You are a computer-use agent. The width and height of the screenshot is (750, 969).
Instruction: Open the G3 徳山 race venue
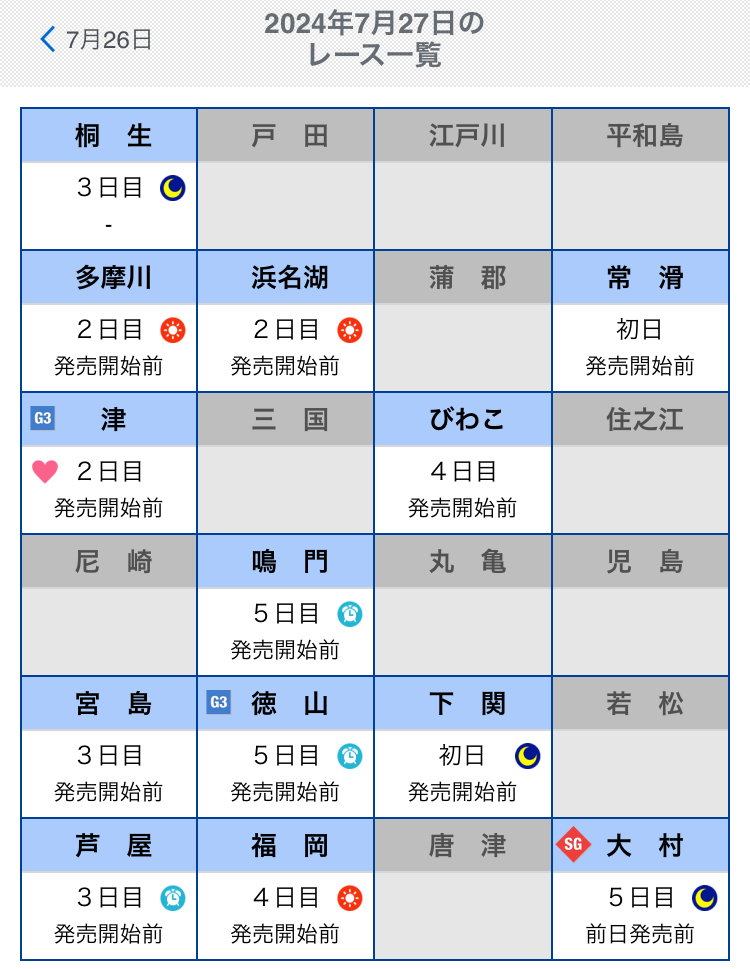click(x=285, y=748)
